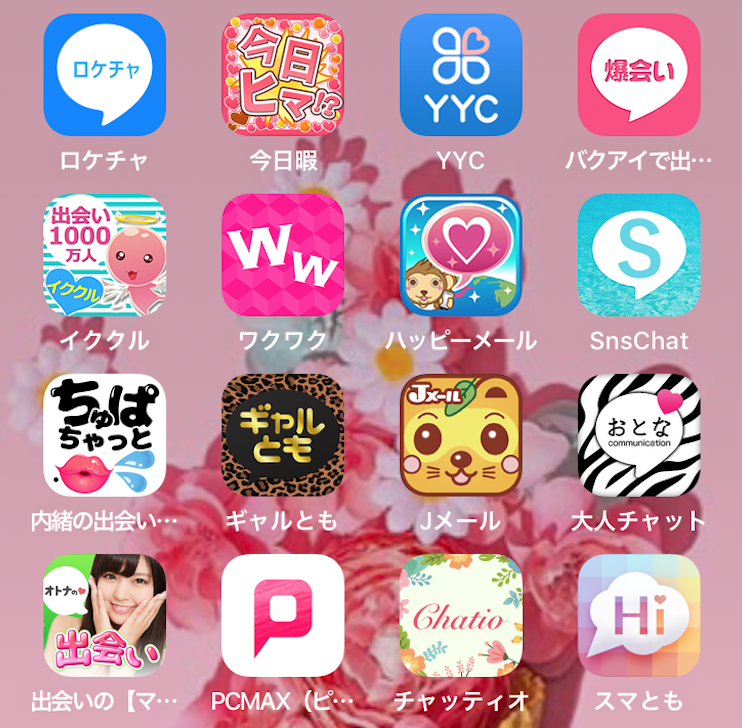Launch the バクアイ app
This screenshot has height=728, width=742.
click(639, 75)
